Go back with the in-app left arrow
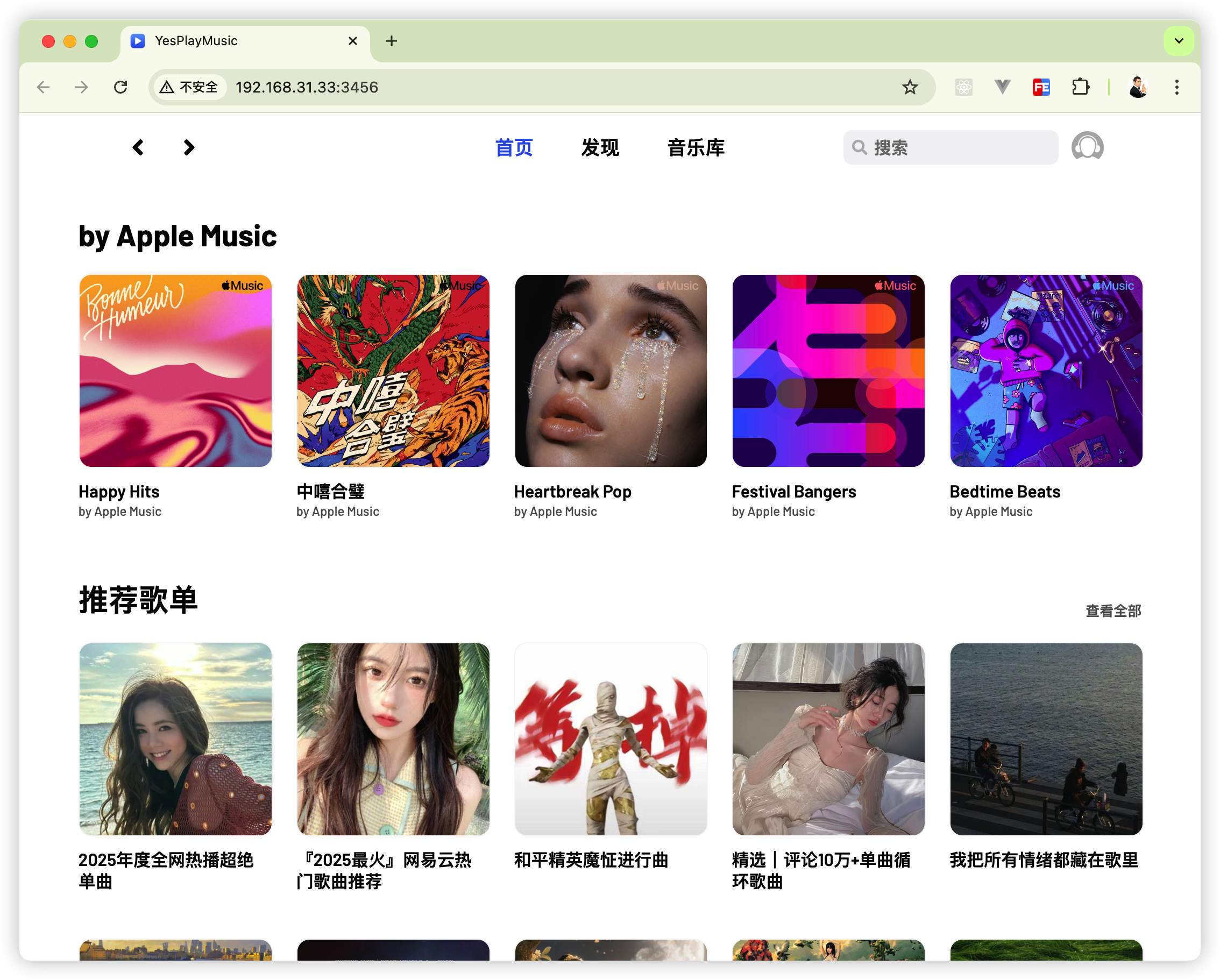 point(138,148)
